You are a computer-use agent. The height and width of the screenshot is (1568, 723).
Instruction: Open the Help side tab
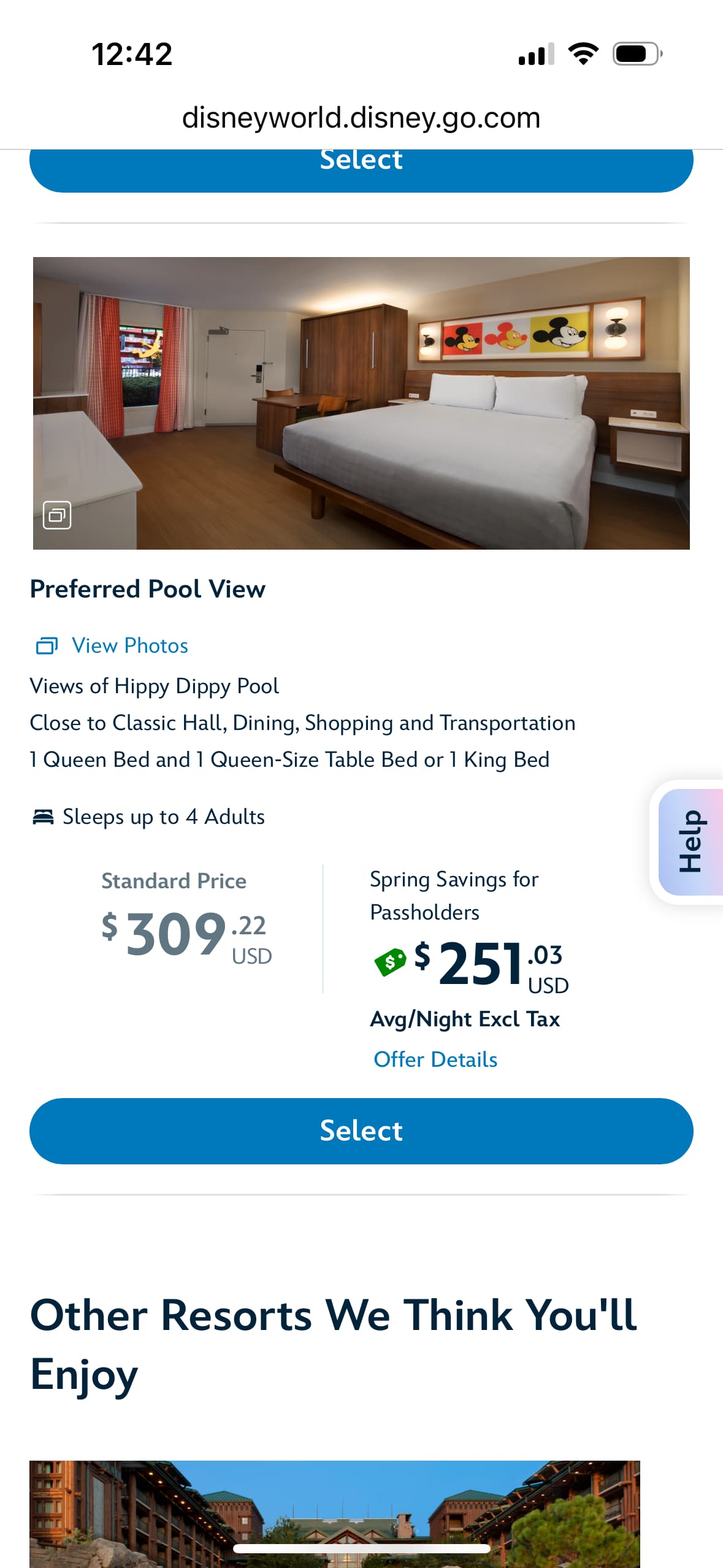coord(690,842)
